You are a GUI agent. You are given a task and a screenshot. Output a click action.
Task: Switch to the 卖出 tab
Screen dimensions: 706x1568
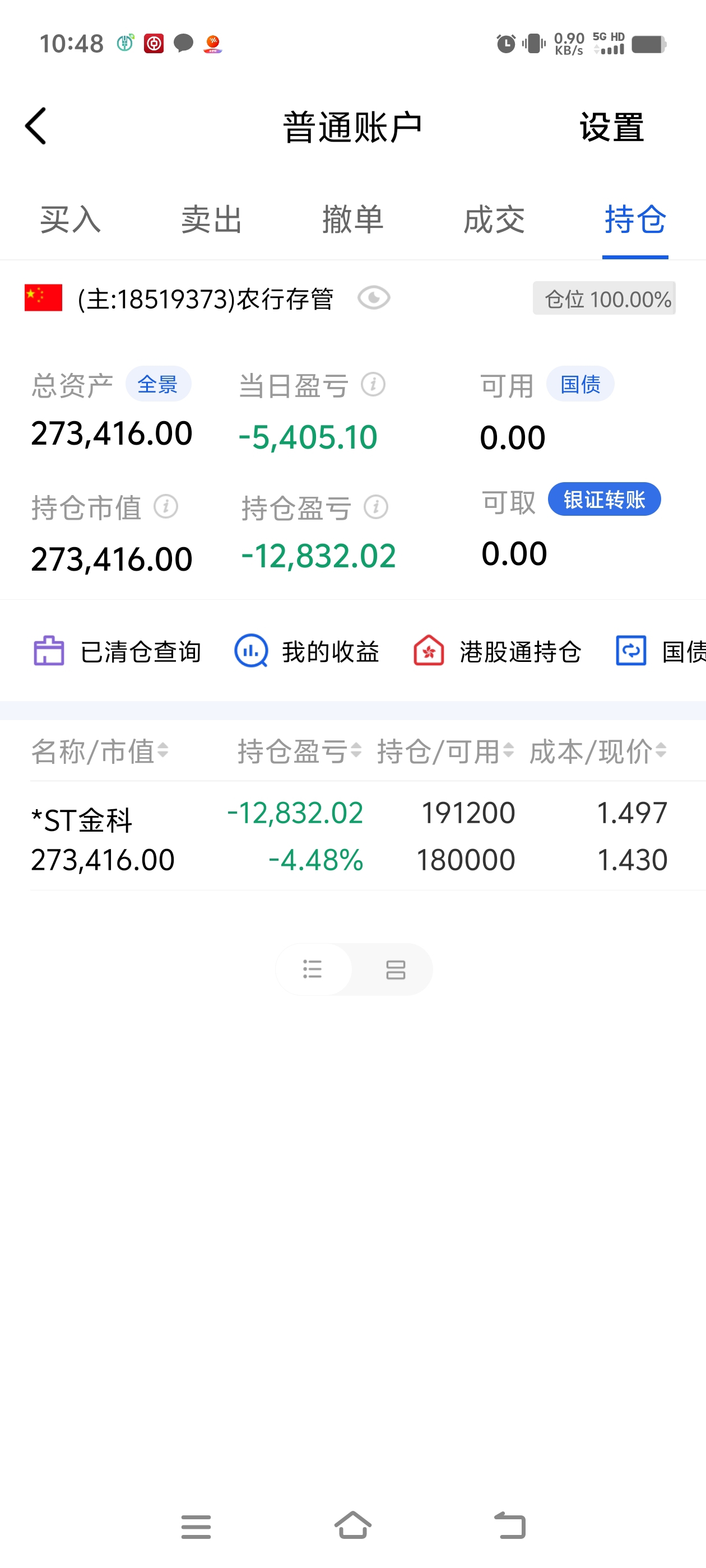(211, 219)
